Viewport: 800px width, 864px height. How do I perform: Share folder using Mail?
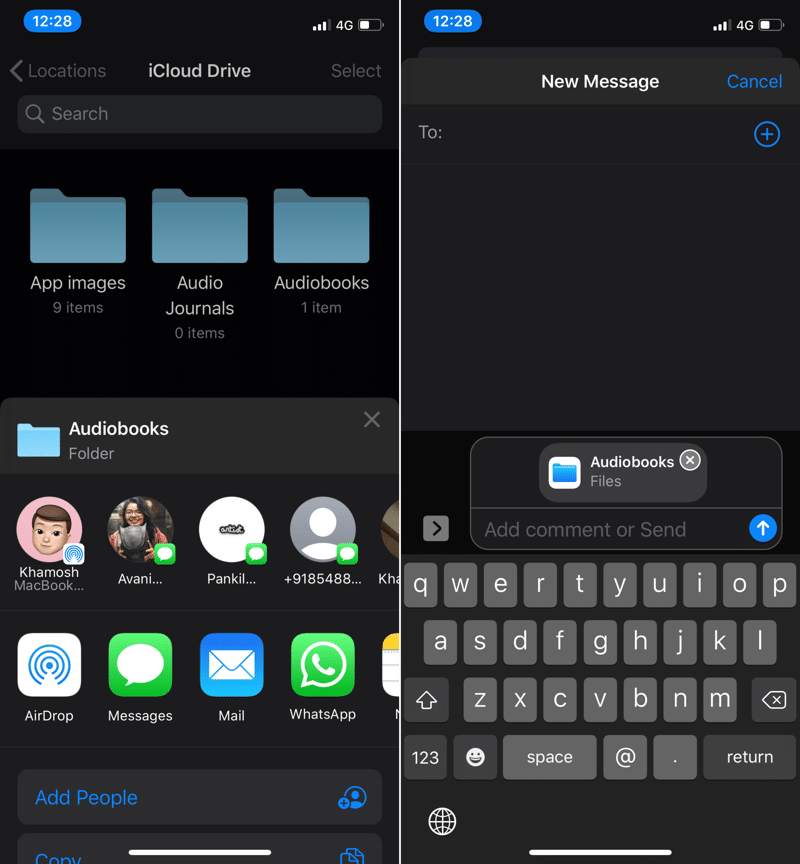click(x=231, y=665)
